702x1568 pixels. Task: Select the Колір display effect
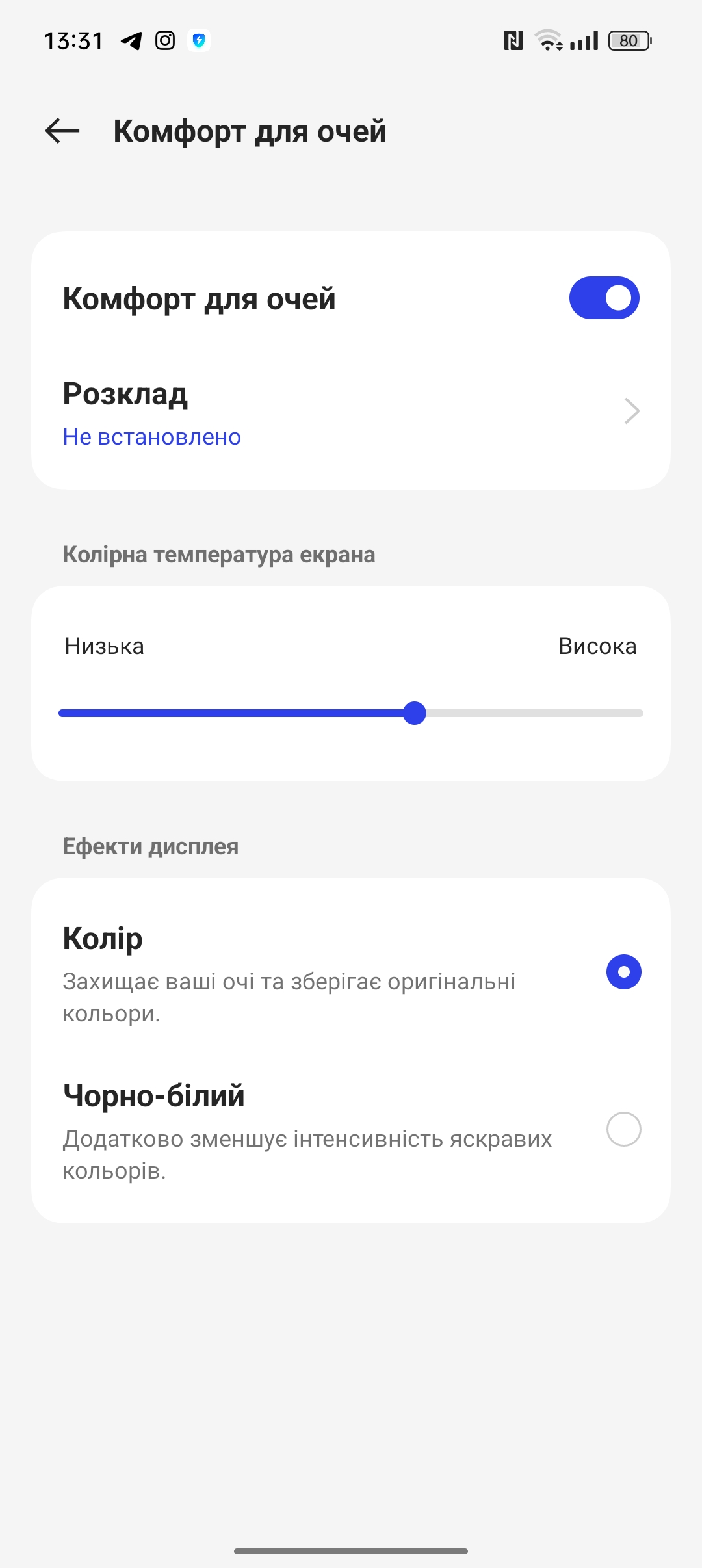pyautogui.click(x=351, y=973)
